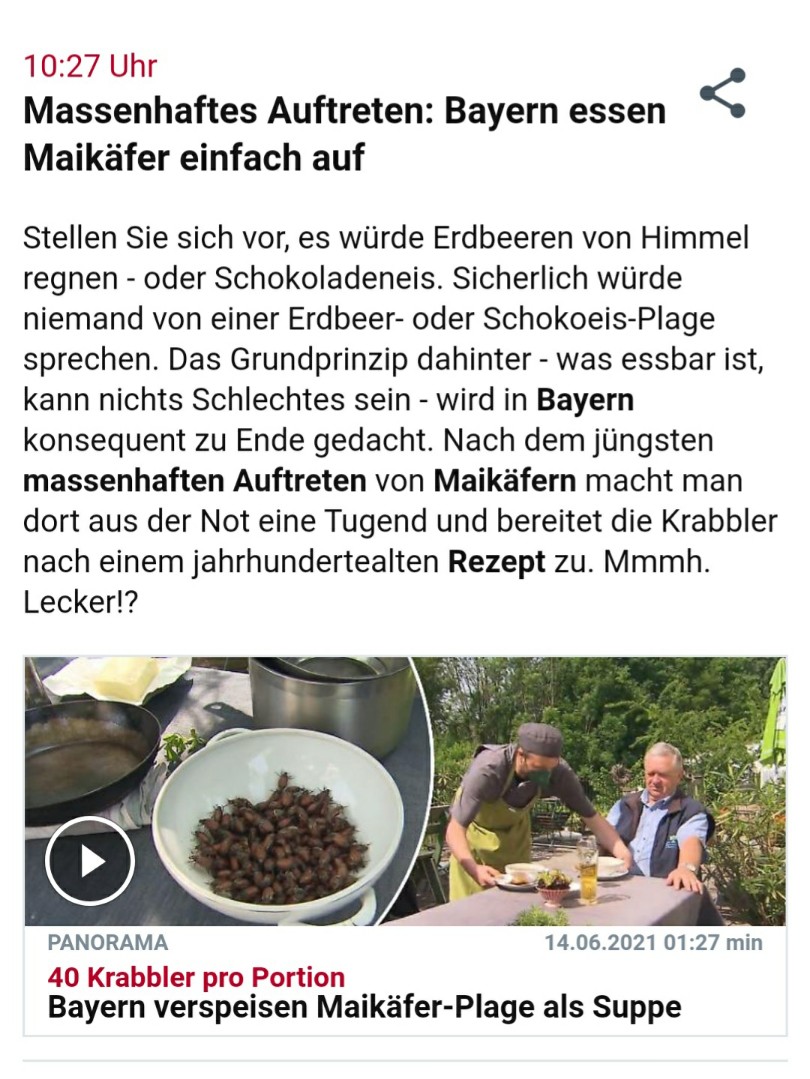810x1079 pixels.
Task: Play the Maikäfer soup video
Action: pyautogui.click(x=90, y=861)
